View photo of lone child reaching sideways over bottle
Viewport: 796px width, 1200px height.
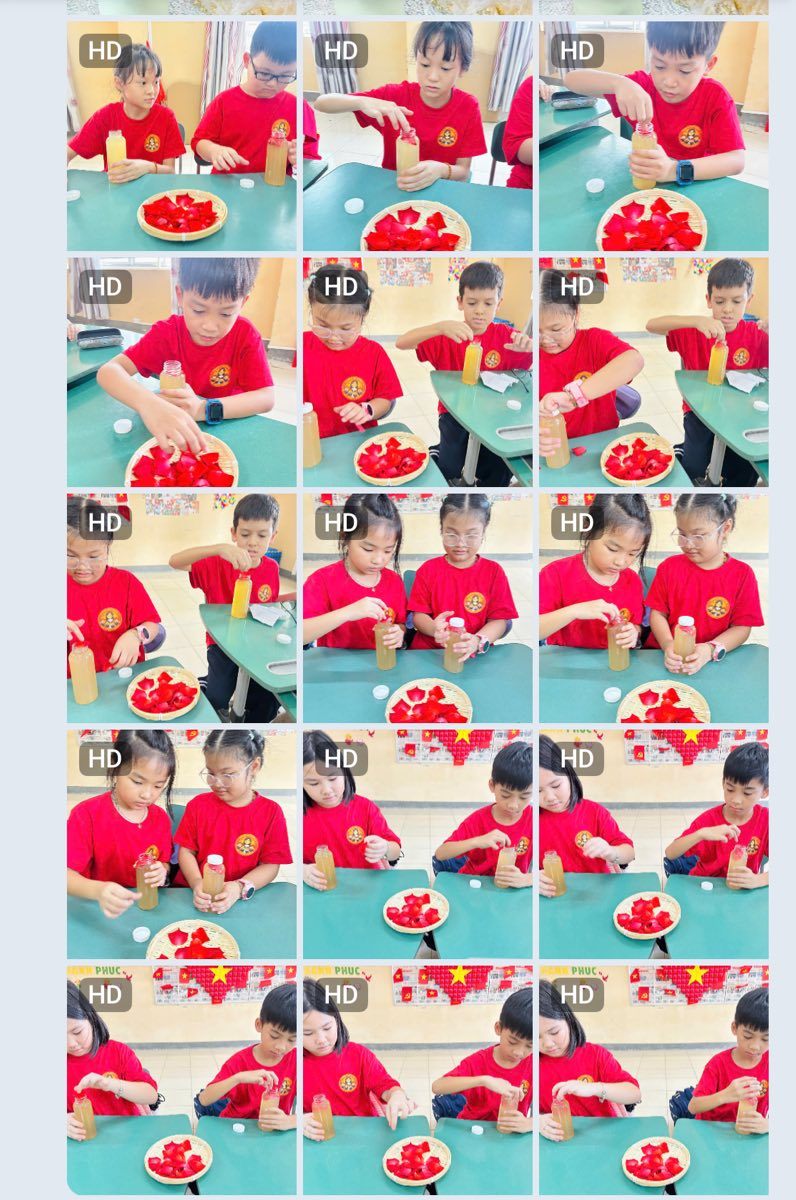click(417, 136)
